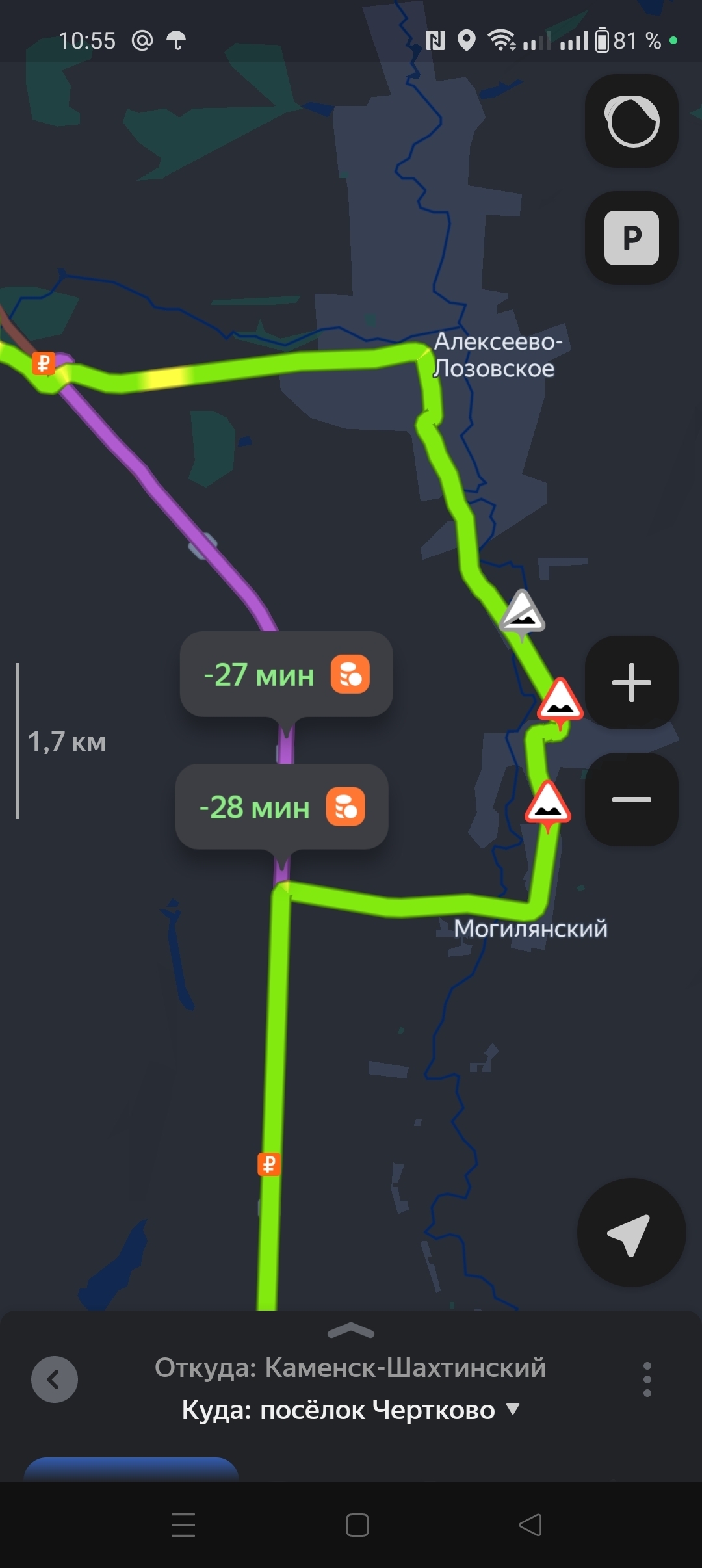Go back using the round arrow button
This screenshot has width=702, height=1568.
click(55, 1379)
